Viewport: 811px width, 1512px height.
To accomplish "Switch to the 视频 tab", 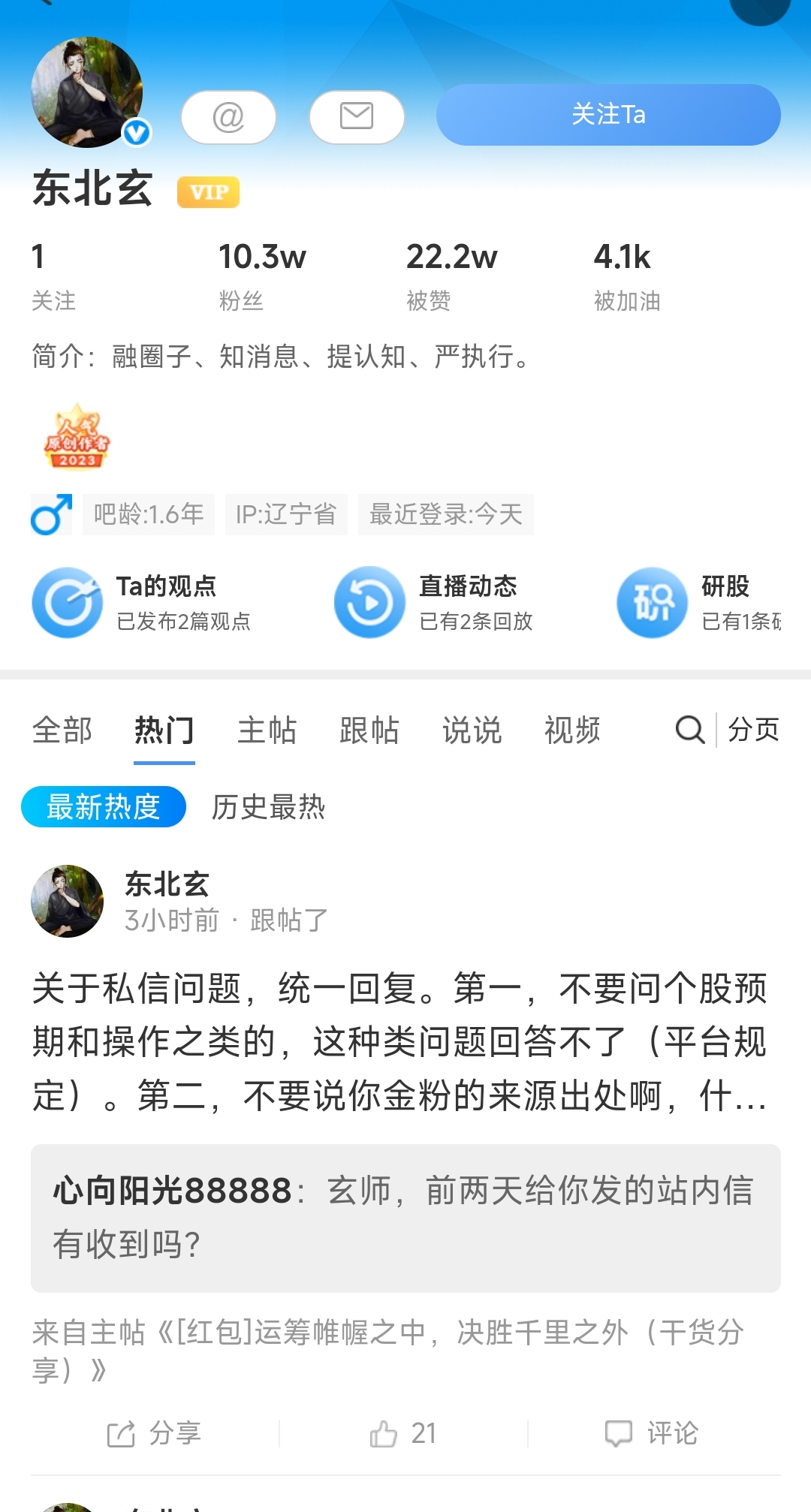I will (572, 730).
